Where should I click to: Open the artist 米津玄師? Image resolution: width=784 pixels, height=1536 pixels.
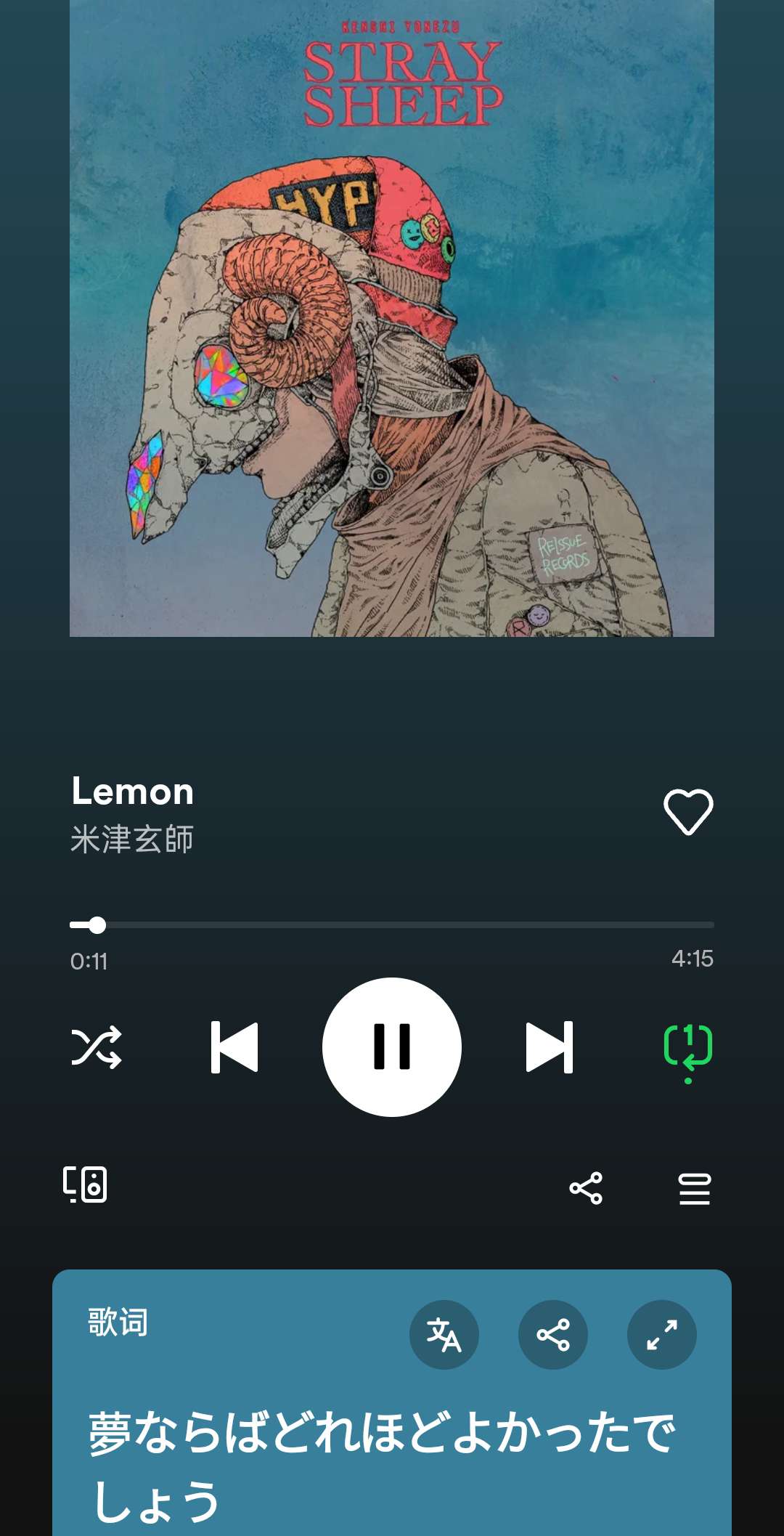[132, 840]
